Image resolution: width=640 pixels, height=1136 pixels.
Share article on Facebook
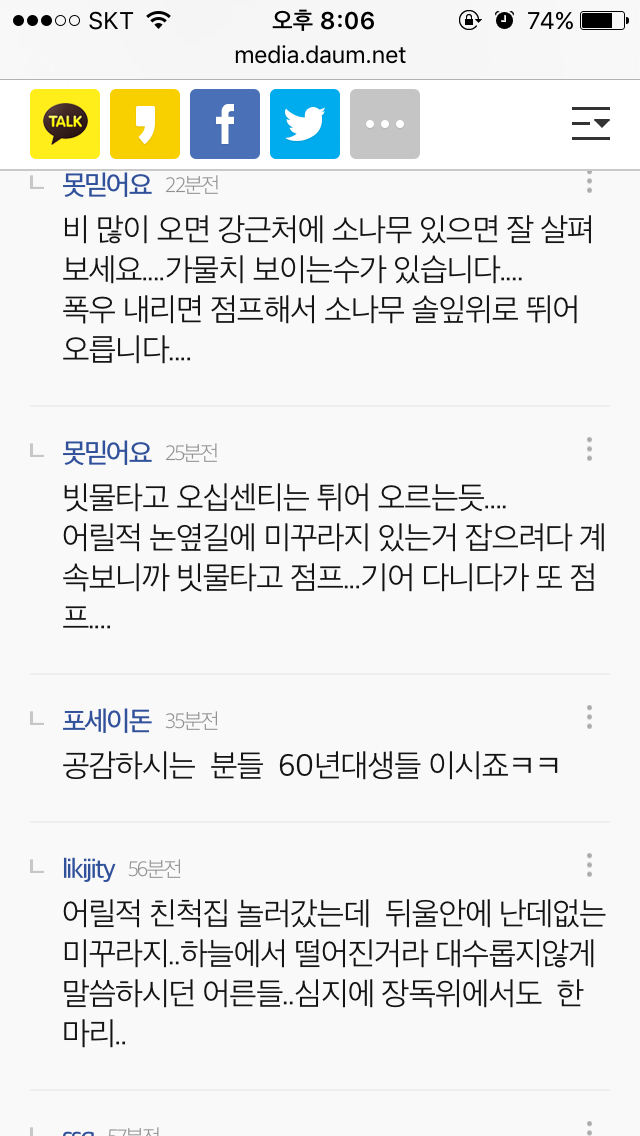point(225,124)
